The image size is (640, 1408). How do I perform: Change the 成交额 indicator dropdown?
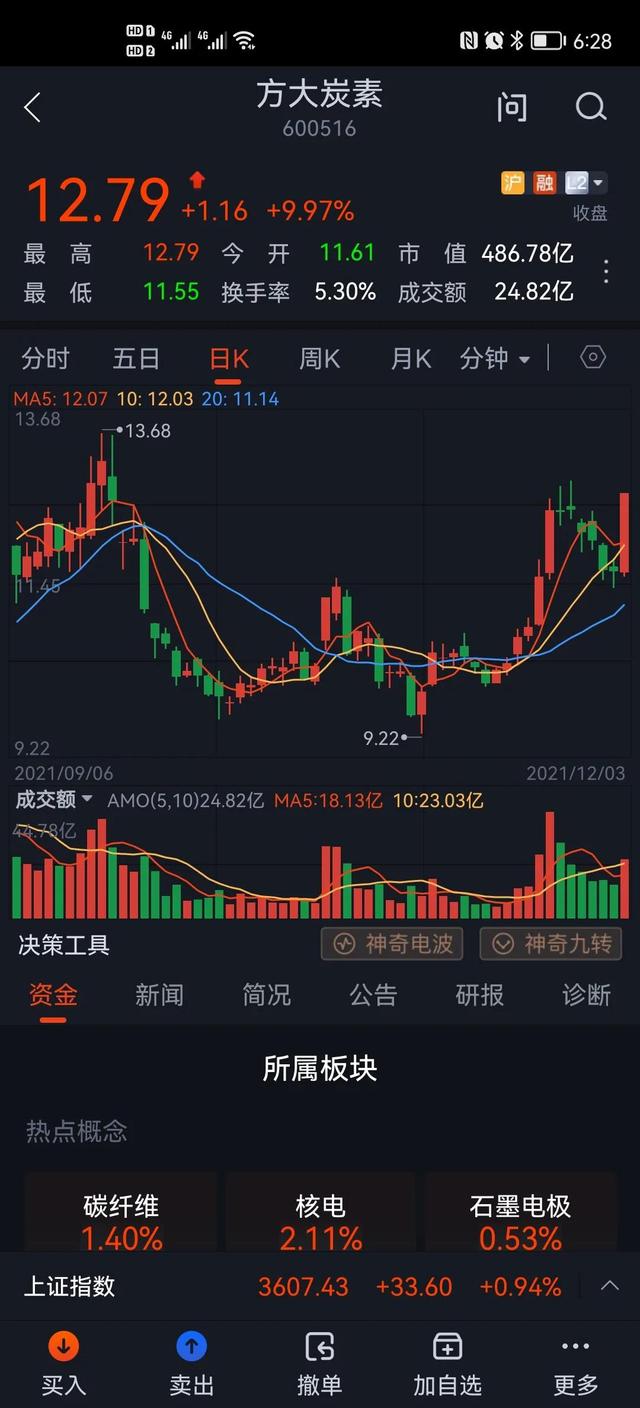click(54, 799)
